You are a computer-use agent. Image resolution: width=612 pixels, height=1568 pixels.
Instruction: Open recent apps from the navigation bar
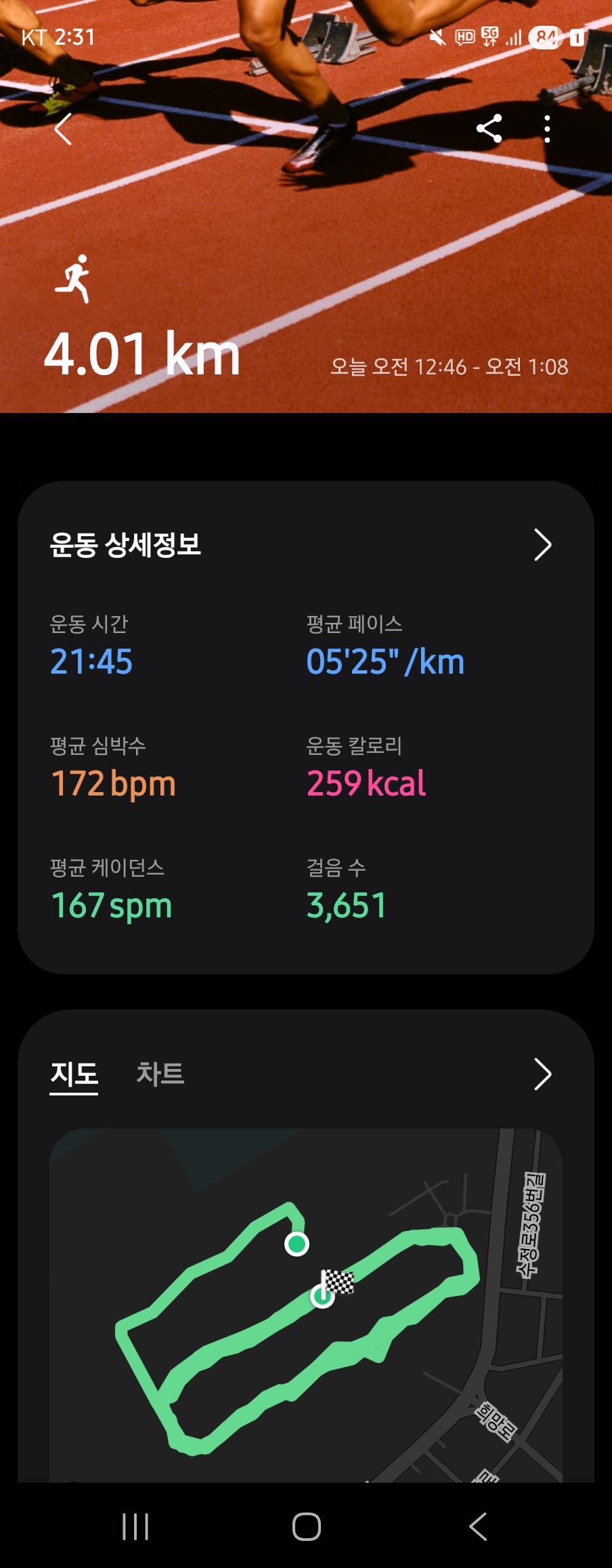click(x=135, y=1527)
